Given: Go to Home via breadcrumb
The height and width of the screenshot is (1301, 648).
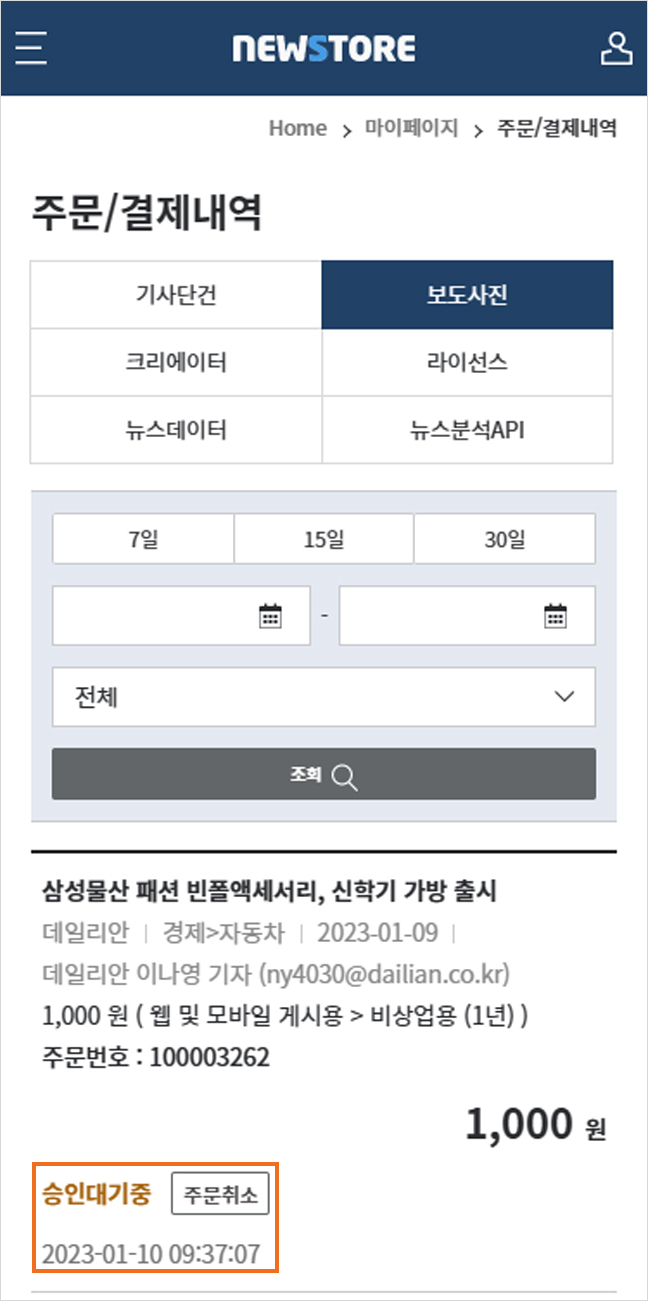Looking at the screenshot, I should click(297, 128).
